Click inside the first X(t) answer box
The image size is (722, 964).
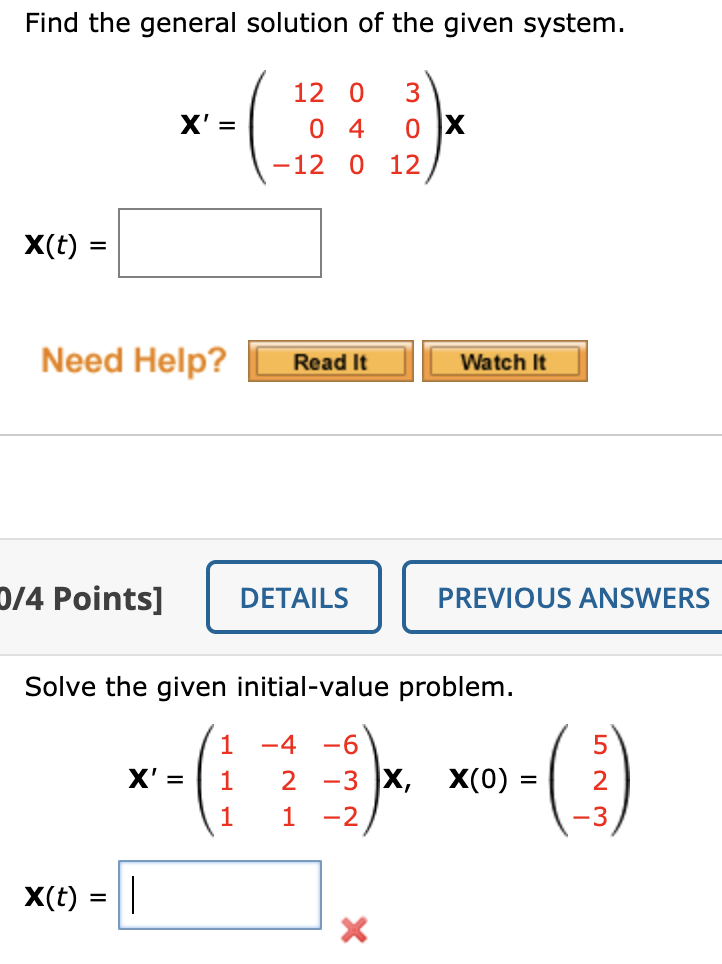[219, 243]
